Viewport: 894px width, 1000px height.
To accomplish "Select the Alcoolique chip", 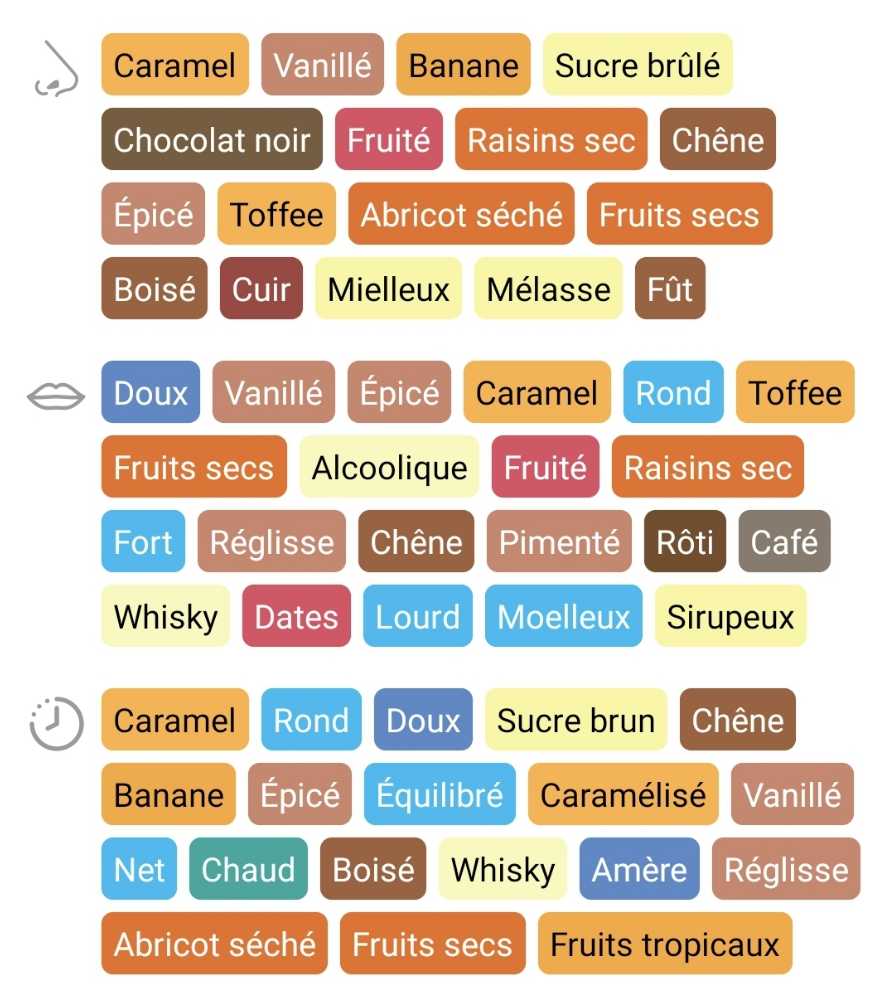I will point(389,468).
